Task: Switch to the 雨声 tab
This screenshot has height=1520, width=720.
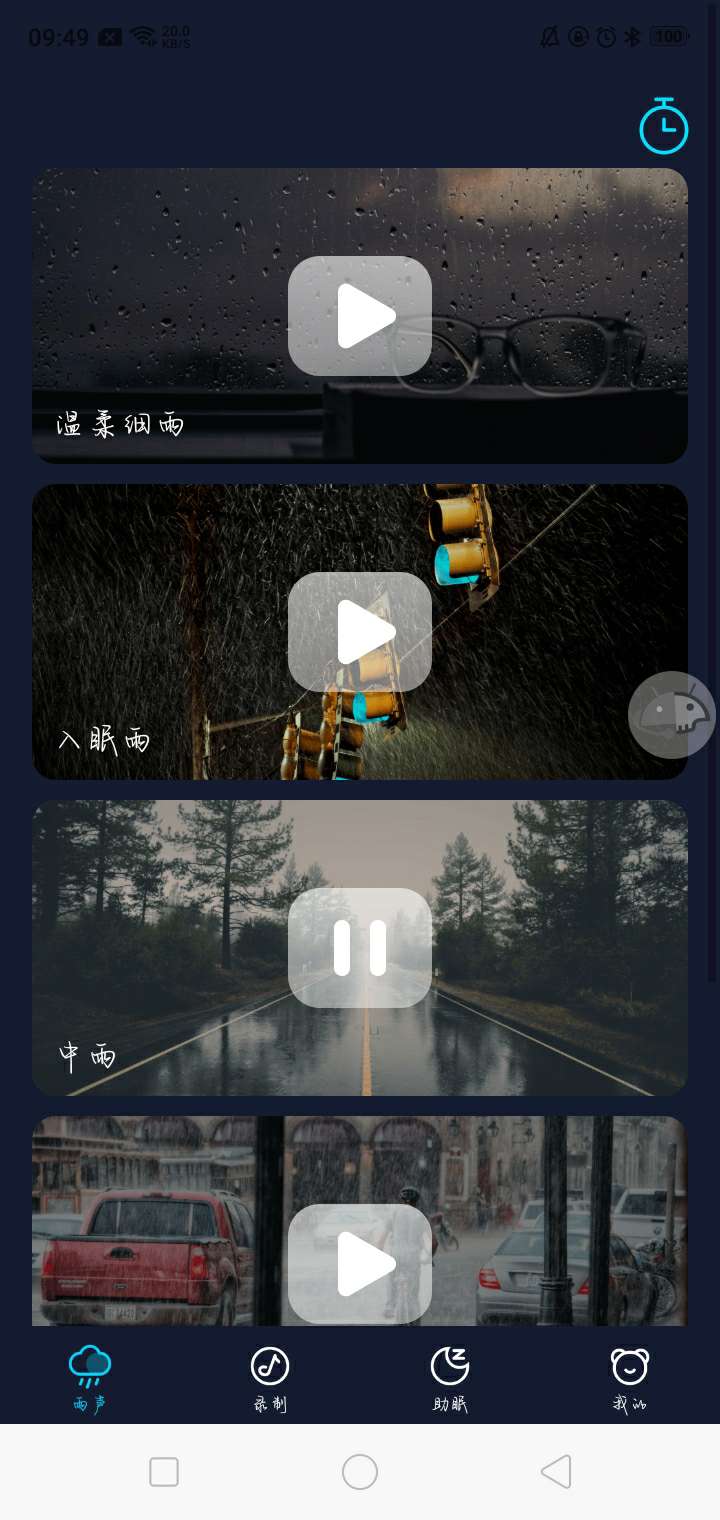Action: (90, 1378)
